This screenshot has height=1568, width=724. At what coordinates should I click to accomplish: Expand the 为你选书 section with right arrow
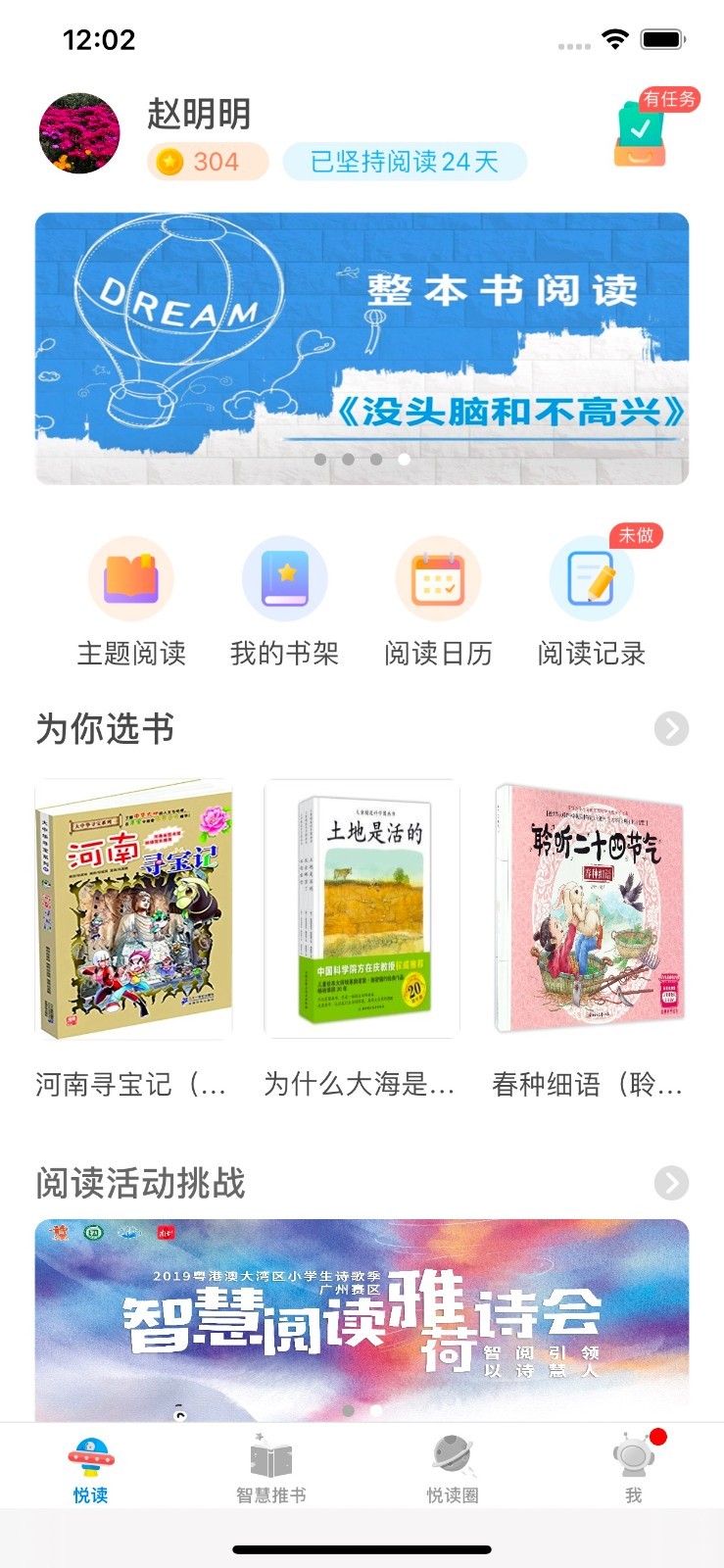coord(671,729)
